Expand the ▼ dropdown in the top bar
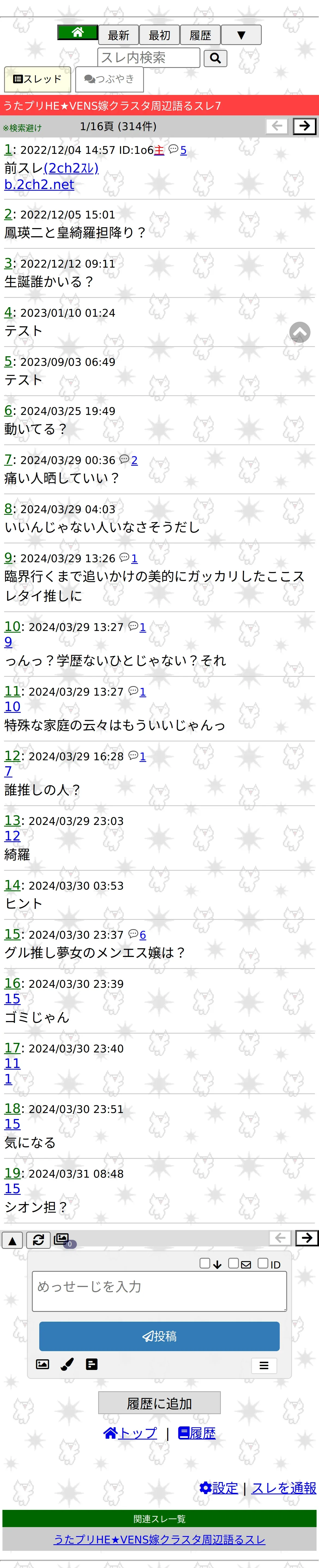 click(x=241, y=35)
